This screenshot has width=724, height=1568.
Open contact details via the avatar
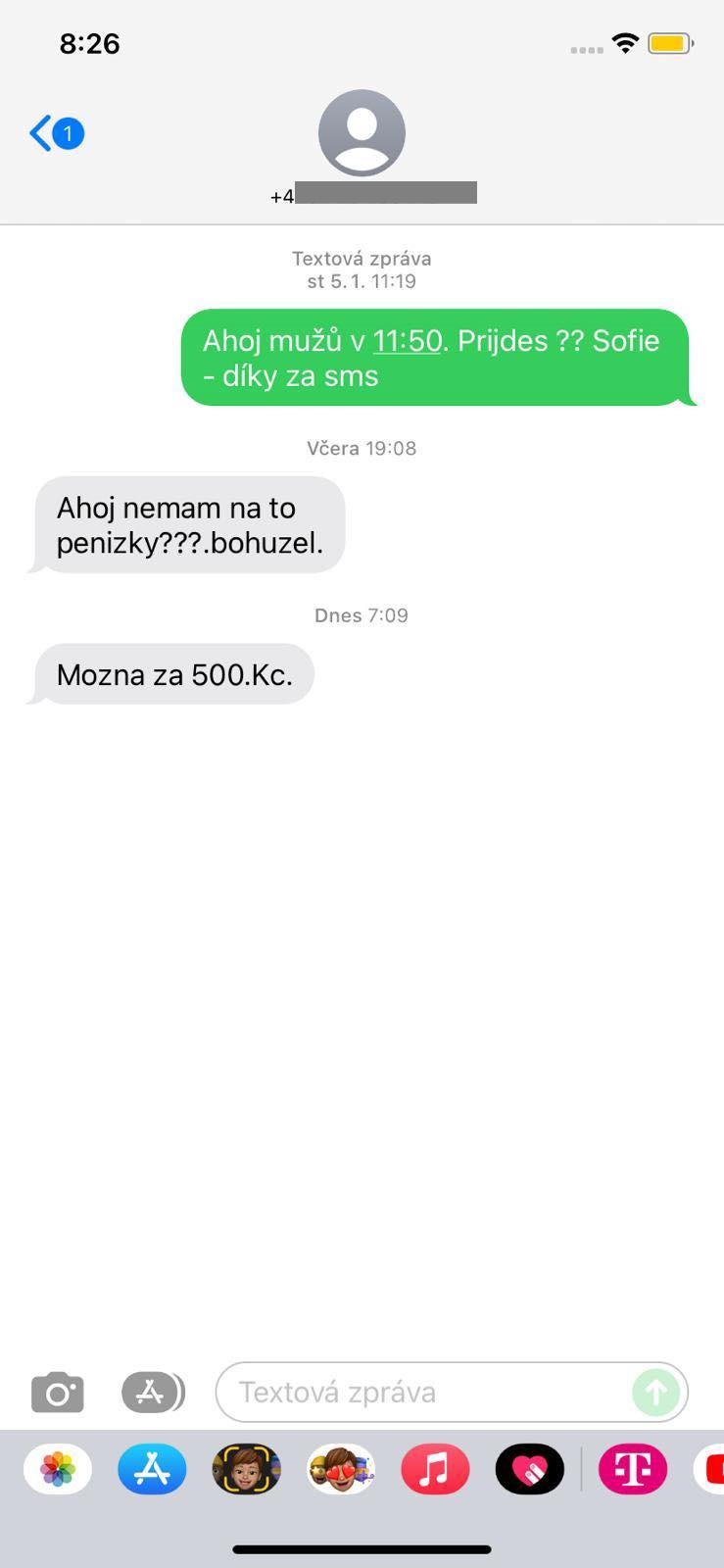(x=362, y=133)
